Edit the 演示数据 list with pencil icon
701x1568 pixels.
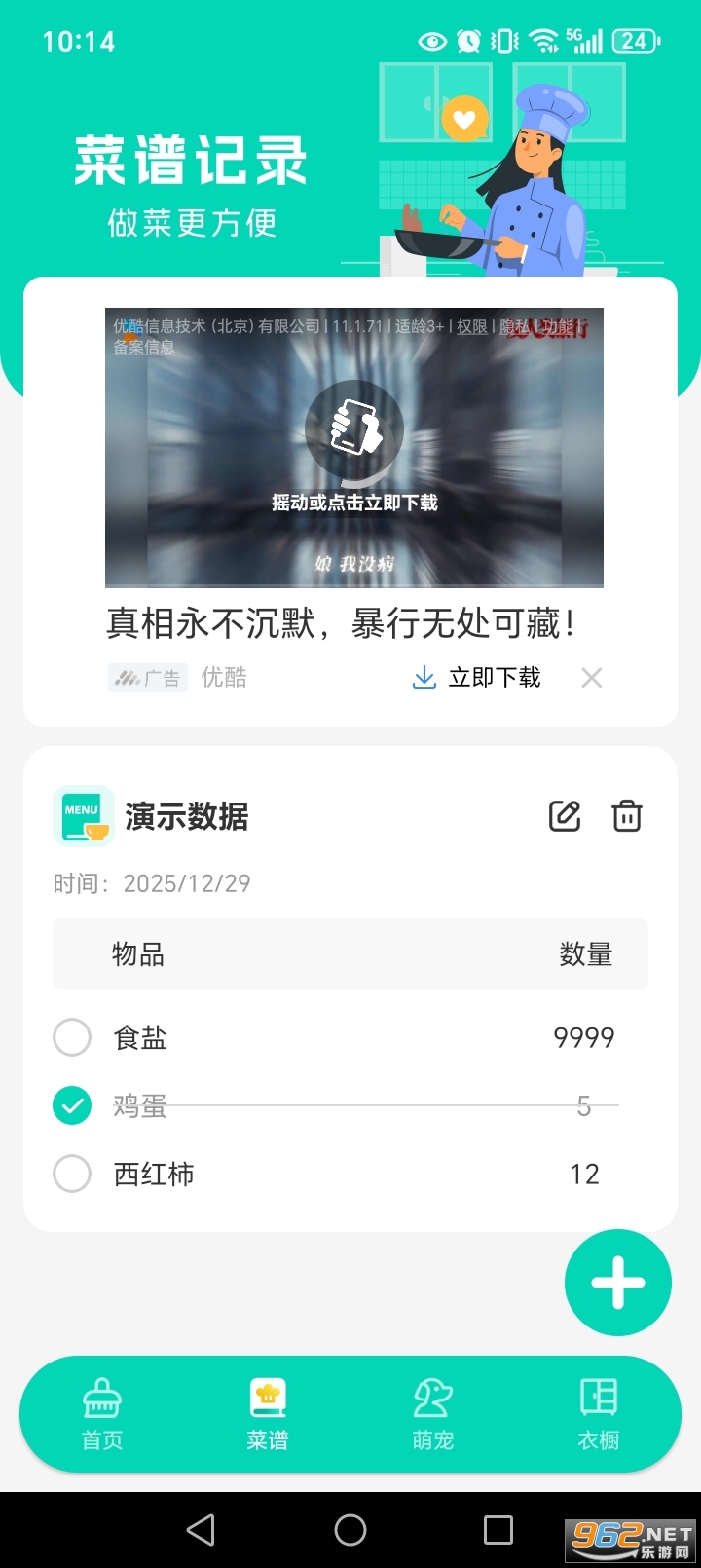[x=566, y=816]
